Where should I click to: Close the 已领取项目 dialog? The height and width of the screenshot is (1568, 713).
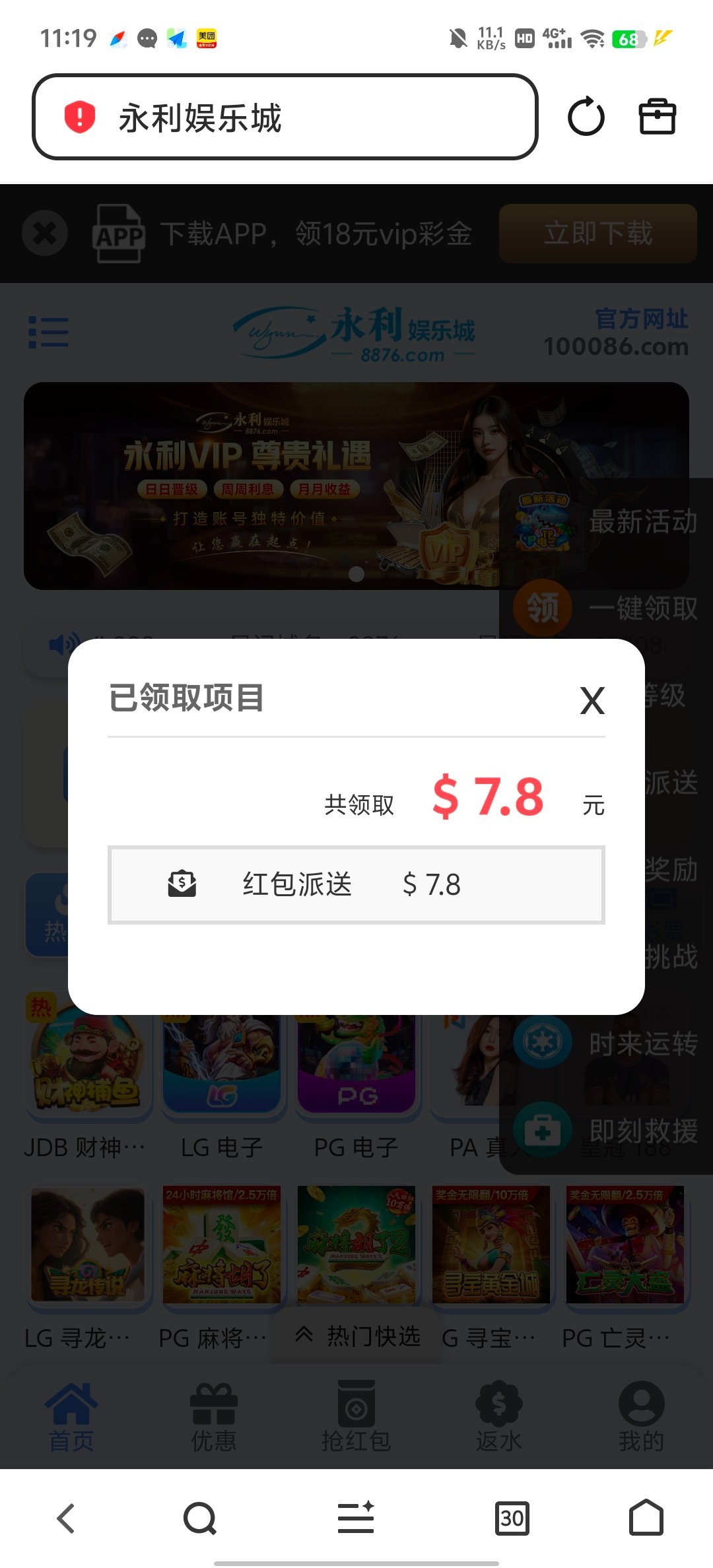point(592,701)
